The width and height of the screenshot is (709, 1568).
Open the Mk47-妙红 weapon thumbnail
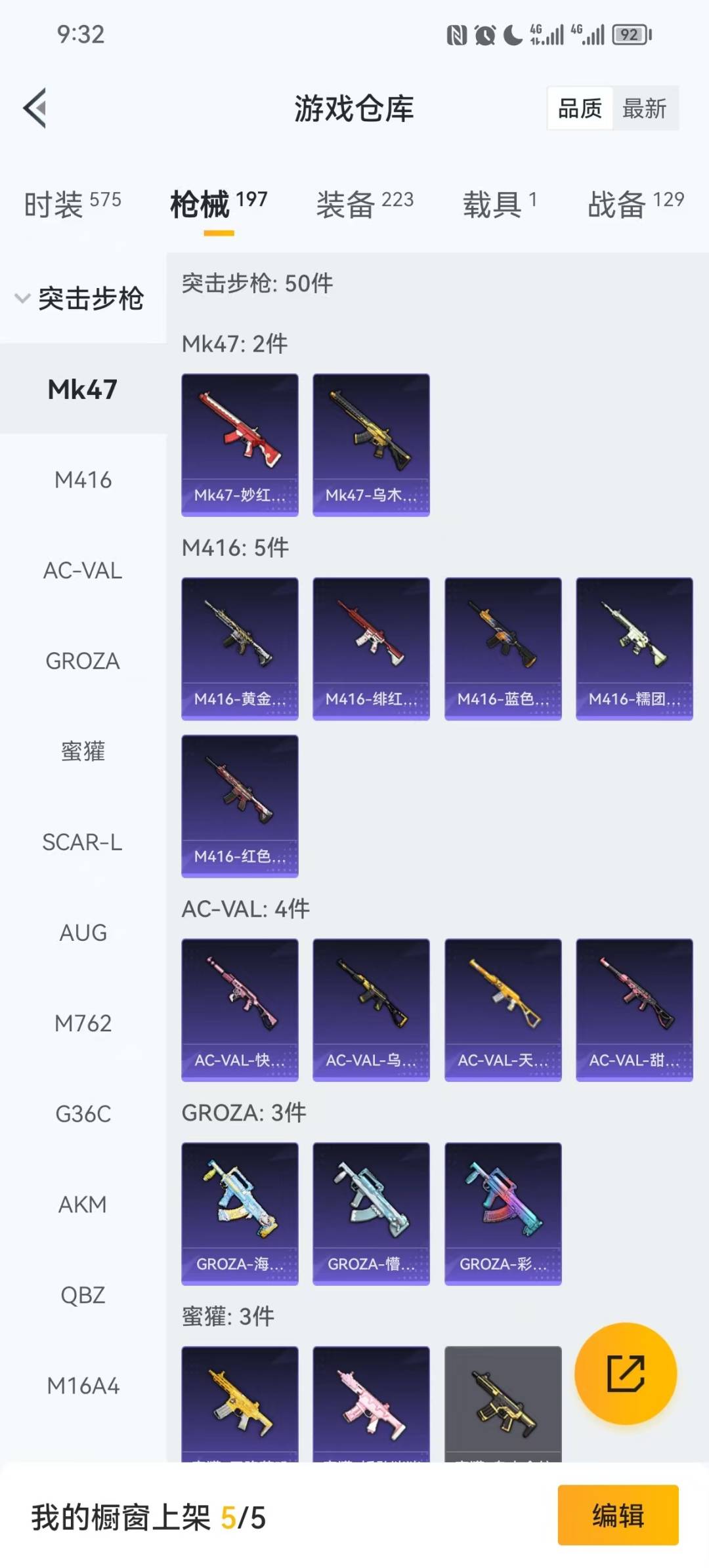240,443
